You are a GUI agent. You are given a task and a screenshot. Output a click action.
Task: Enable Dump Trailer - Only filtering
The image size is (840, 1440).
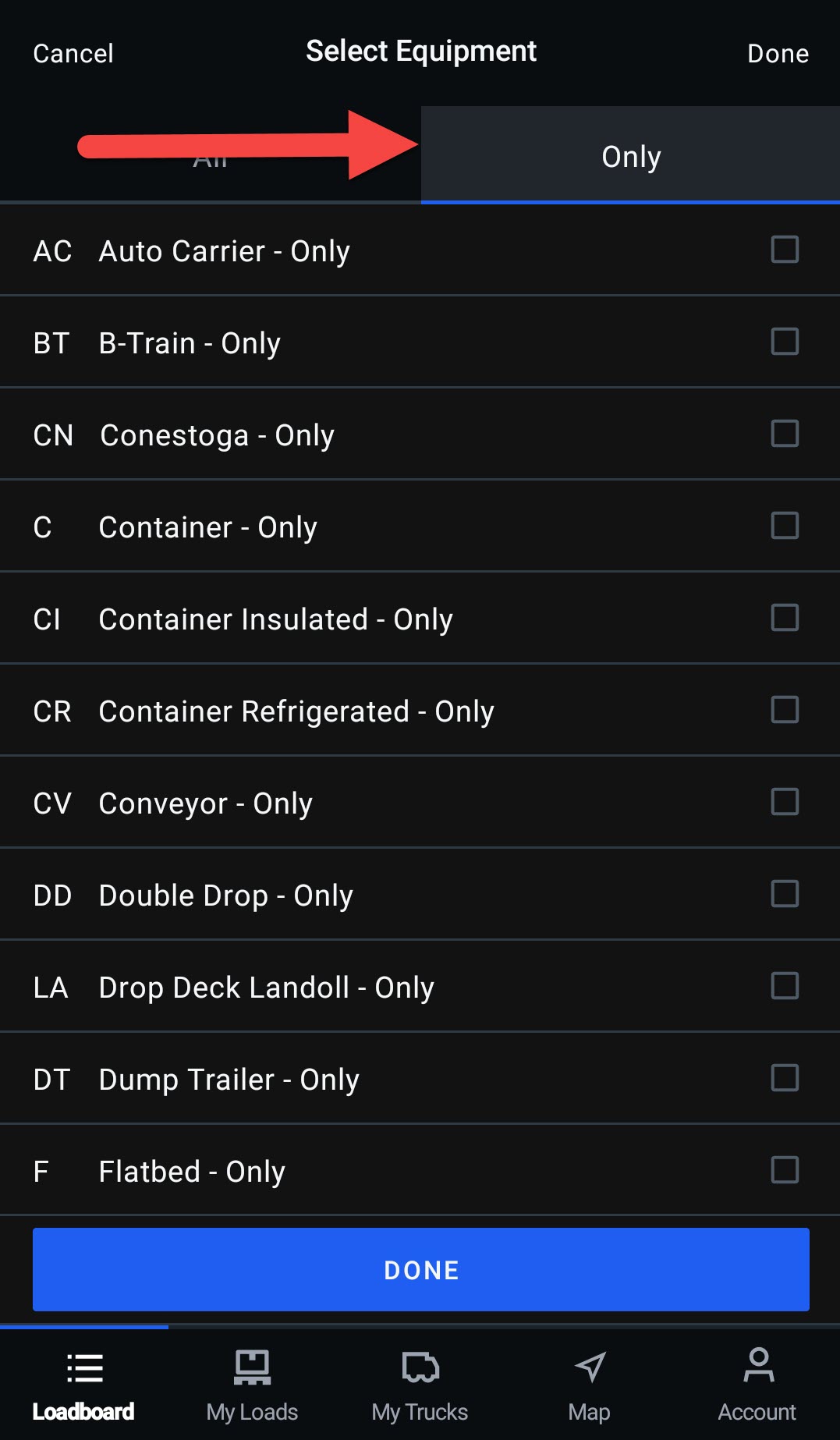785,1079
